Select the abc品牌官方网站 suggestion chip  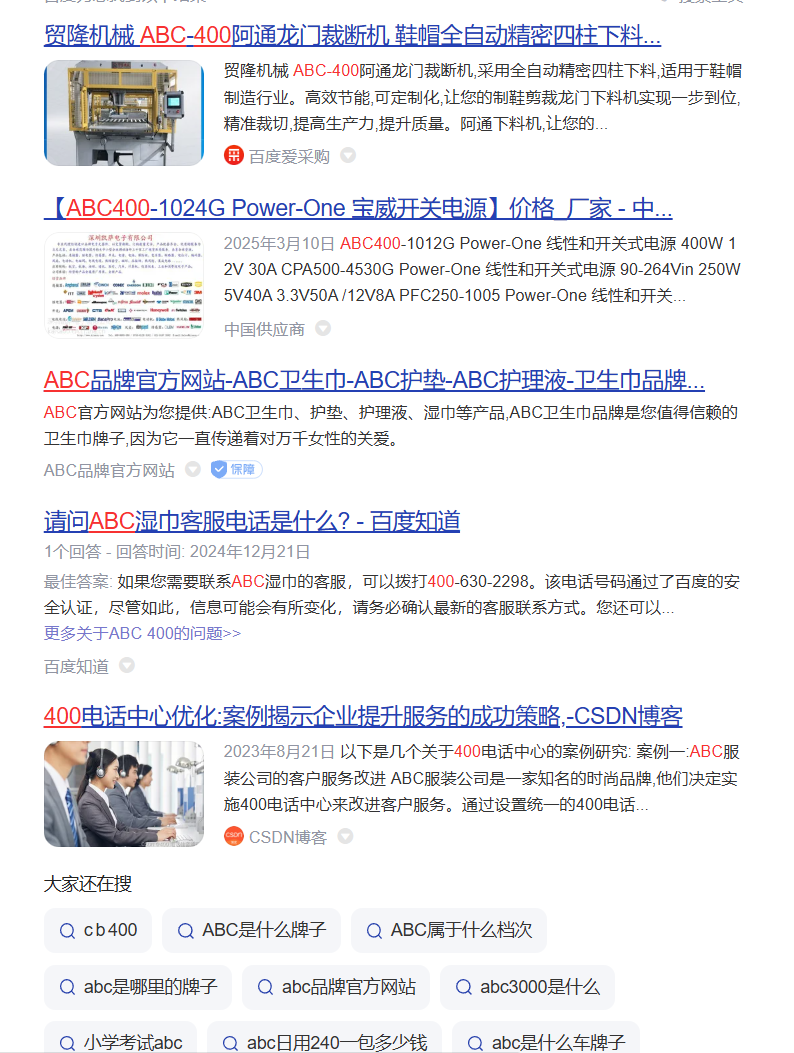[x=336, y=987]
